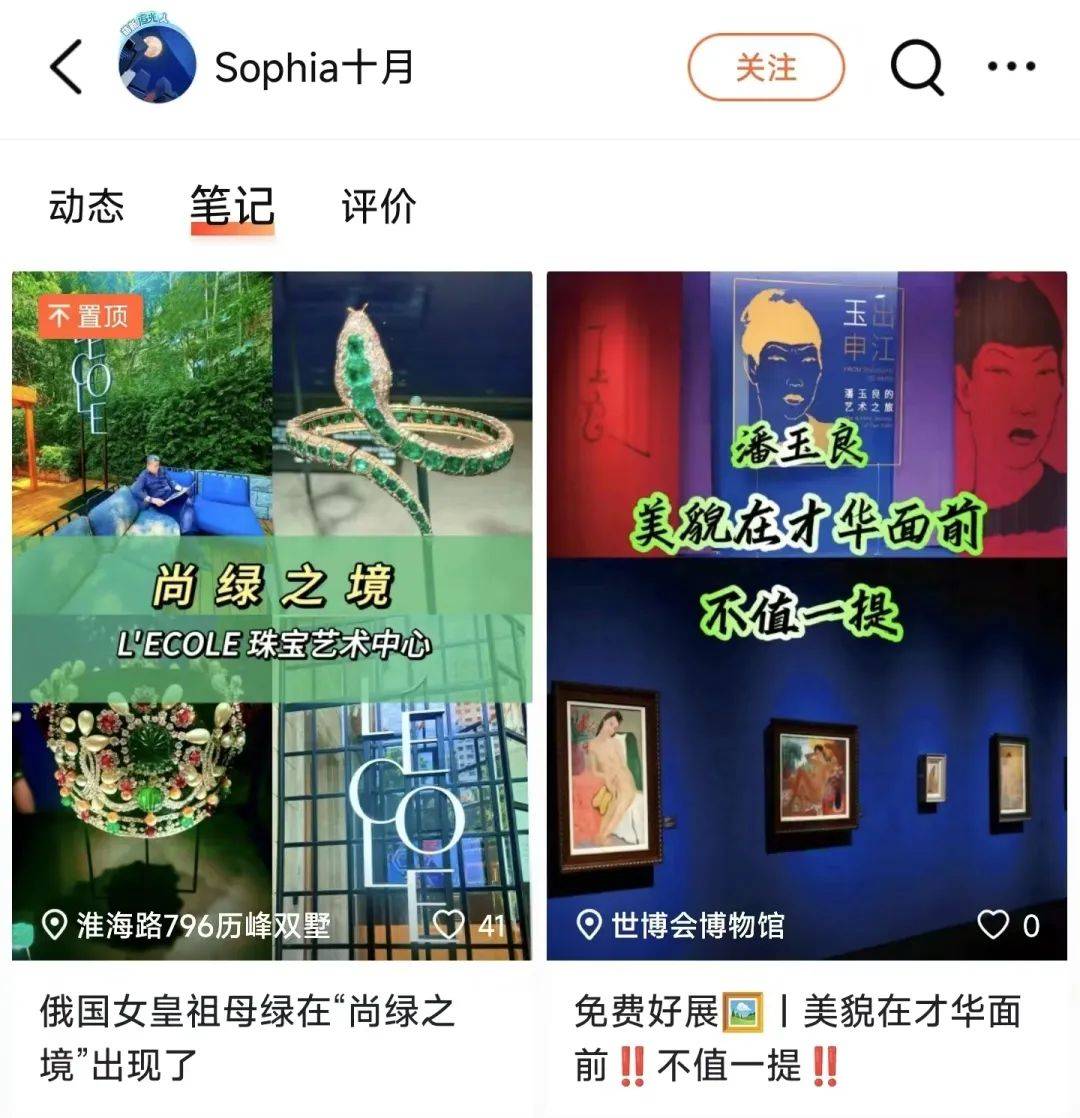Open the 尚绿之境 L'ECOLE jewelry note

point(272,600)
